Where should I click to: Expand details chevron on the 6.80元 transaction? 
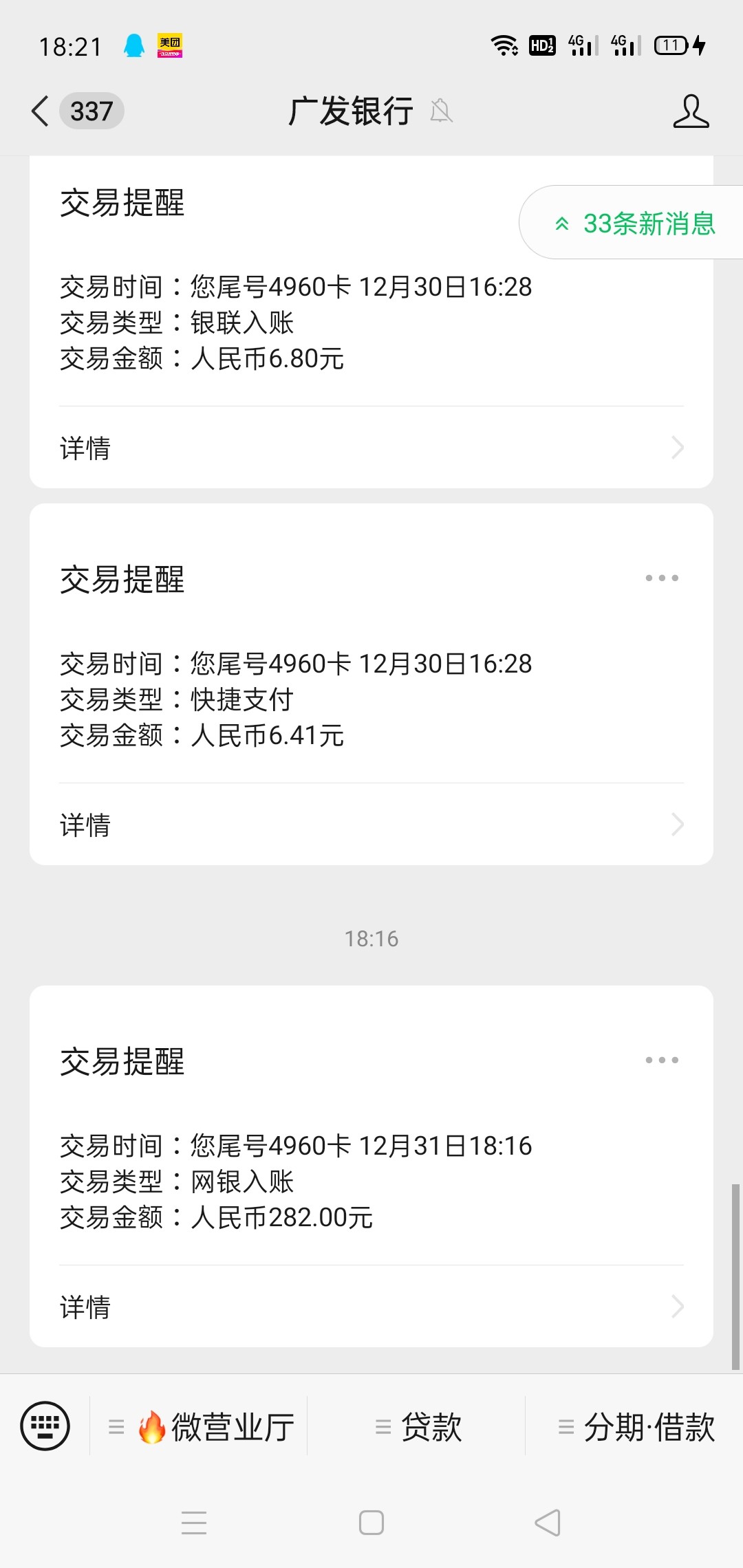point(677,448)
